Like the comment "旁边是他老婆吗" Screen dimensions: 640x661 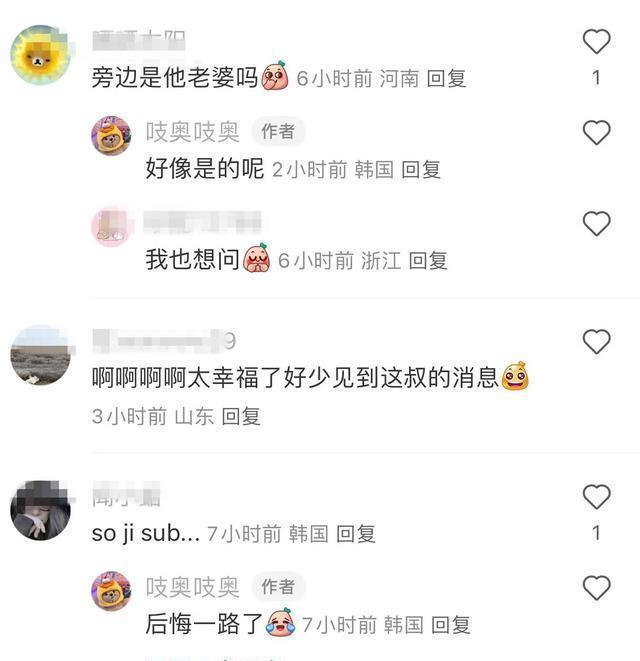[596, 41]
